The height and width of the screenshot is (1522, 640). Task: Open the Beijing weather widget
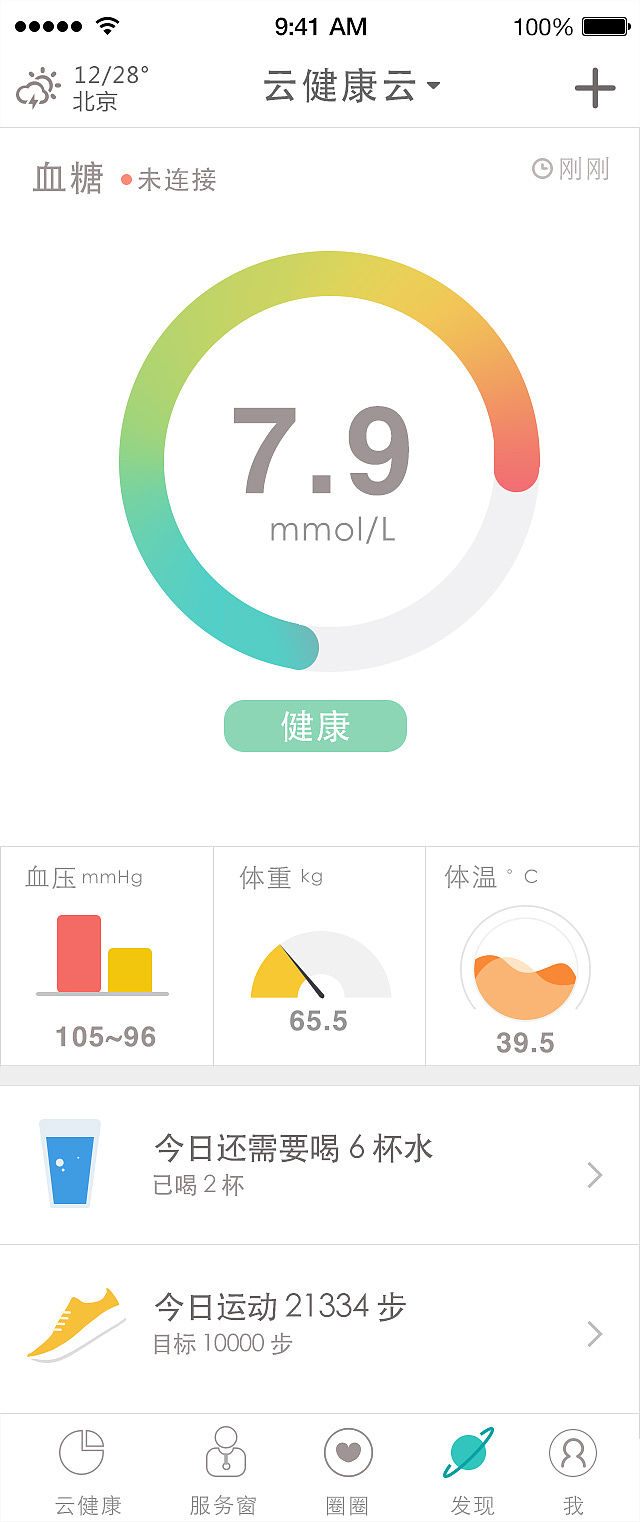pos(82,88)
